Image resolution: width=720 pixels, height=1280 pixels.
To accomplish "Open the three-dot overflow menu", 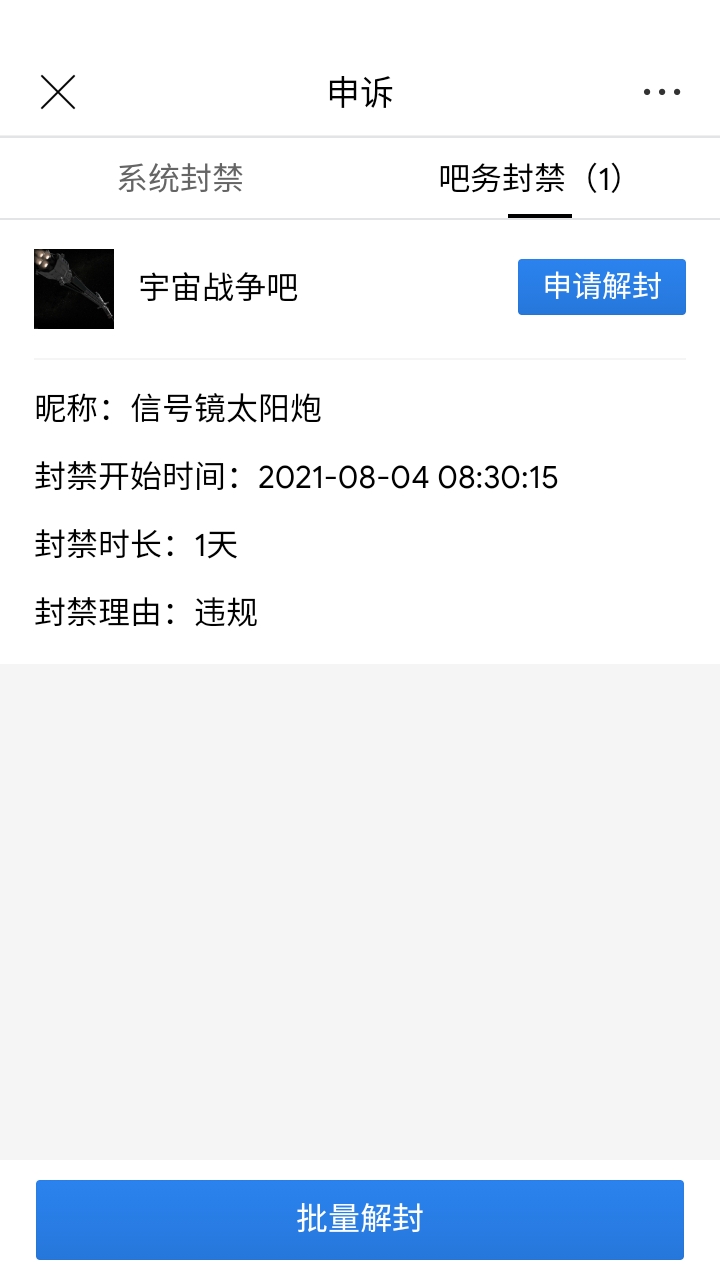I will [x=661, y=92].
